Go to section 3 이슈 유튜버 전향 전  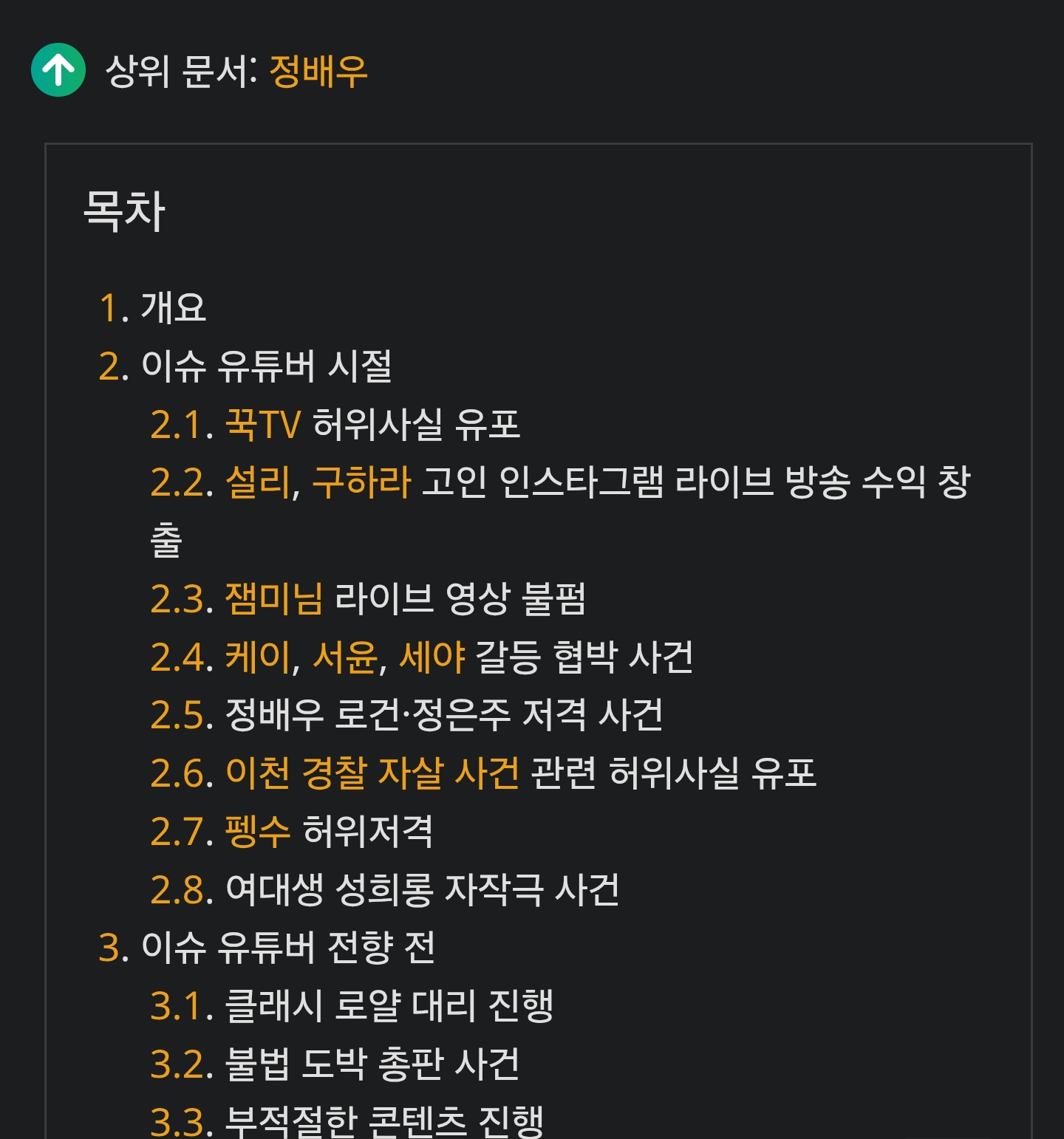point(114,948)
